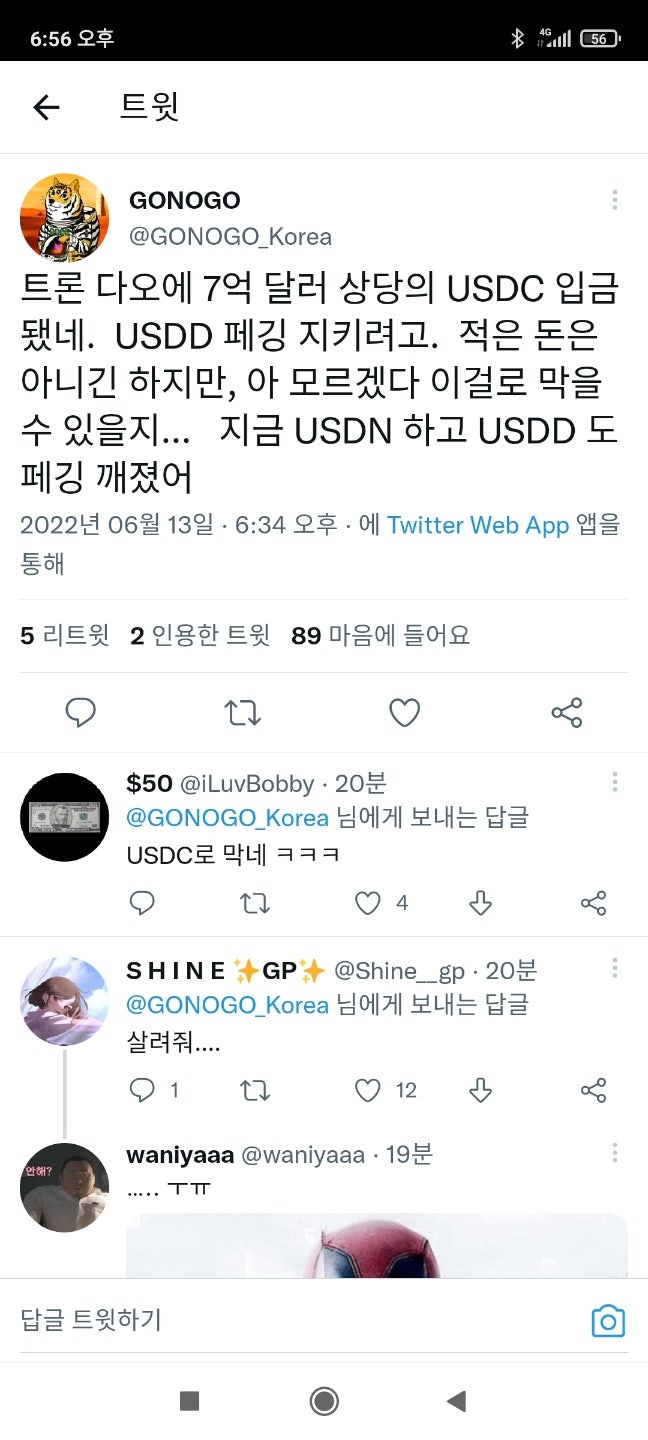View the 5 retweets list
This screenshot has height=1440, width=648.
[65, 636]
